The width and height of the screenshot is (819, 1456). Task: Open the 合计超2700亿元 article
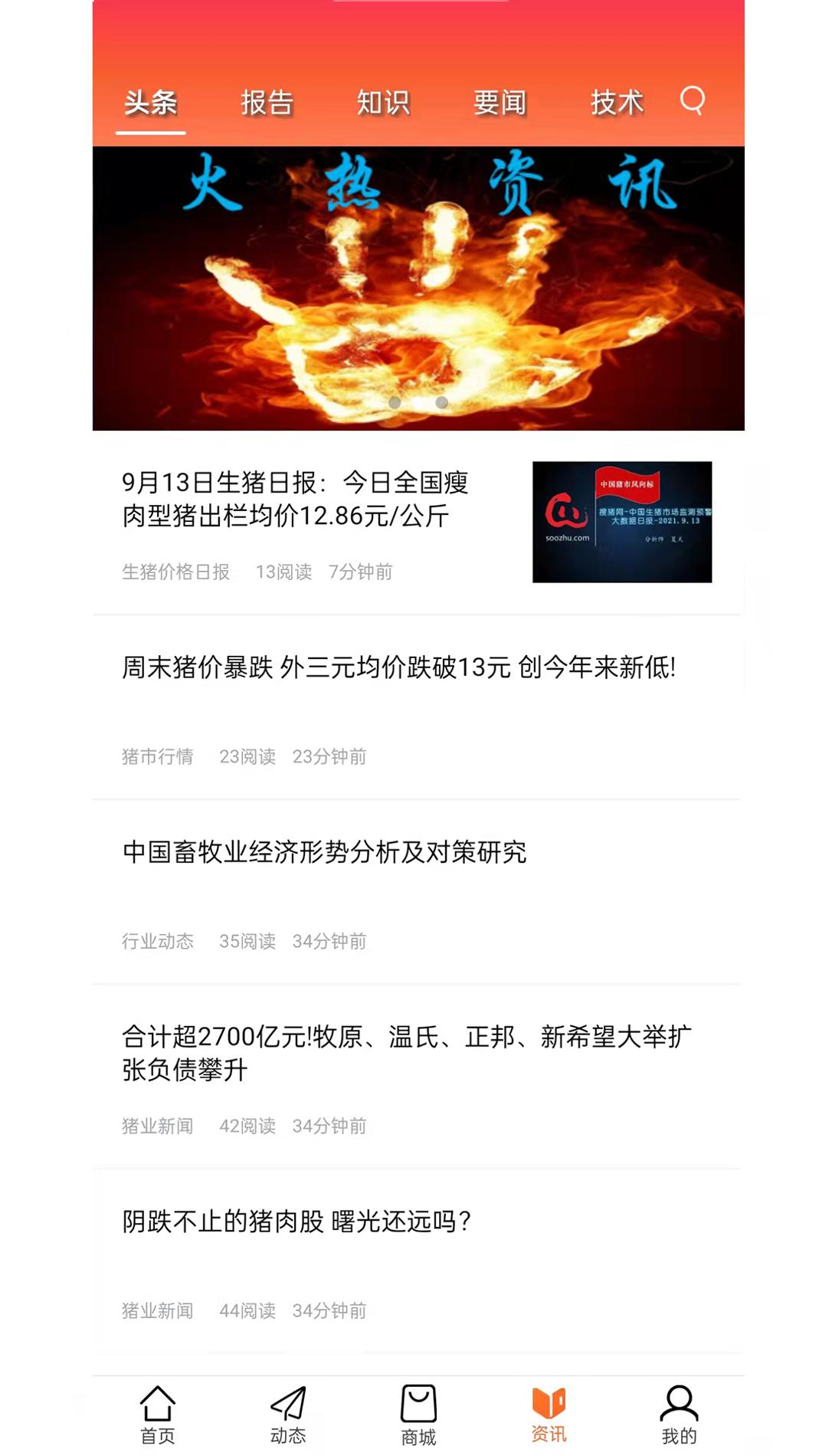tap(418, 1077)
